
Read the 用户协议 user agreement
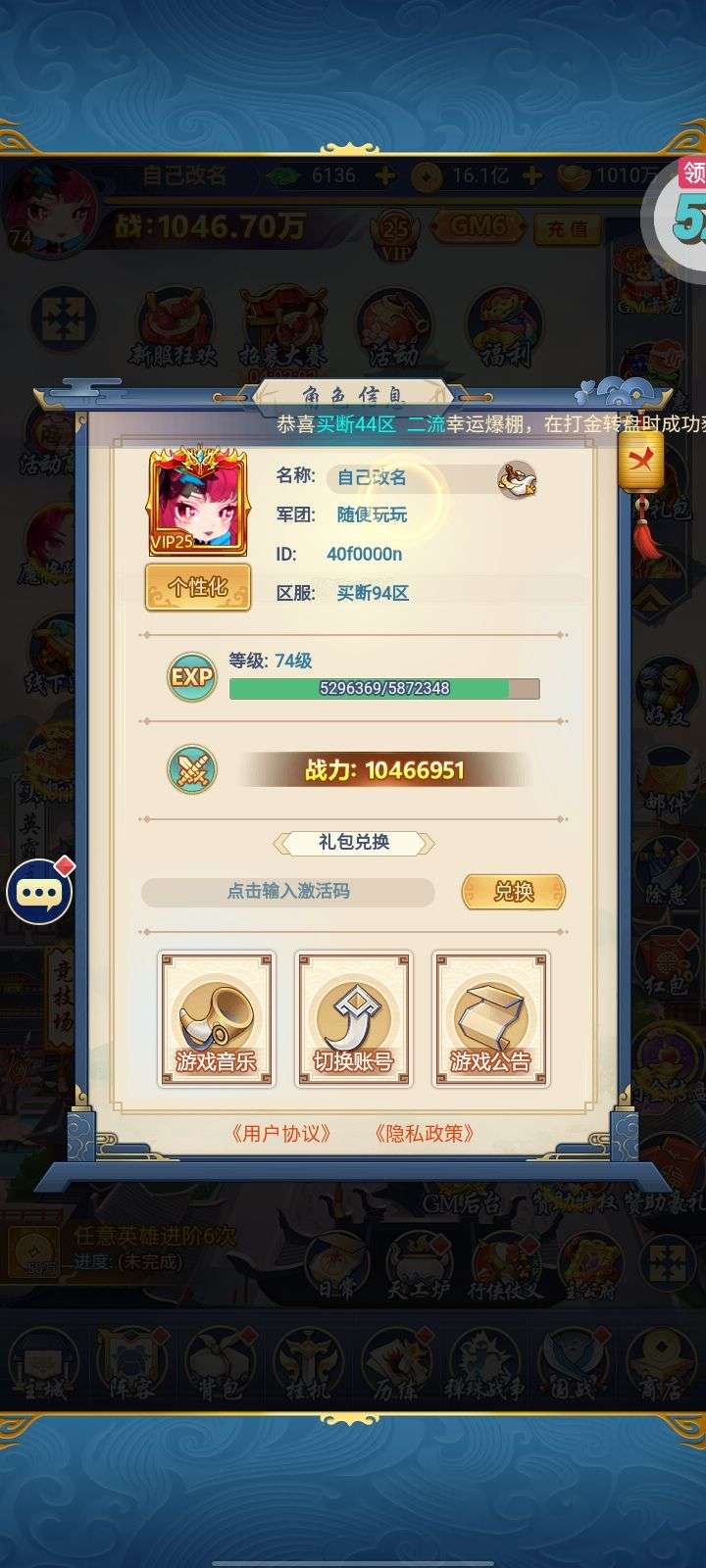281,1134
